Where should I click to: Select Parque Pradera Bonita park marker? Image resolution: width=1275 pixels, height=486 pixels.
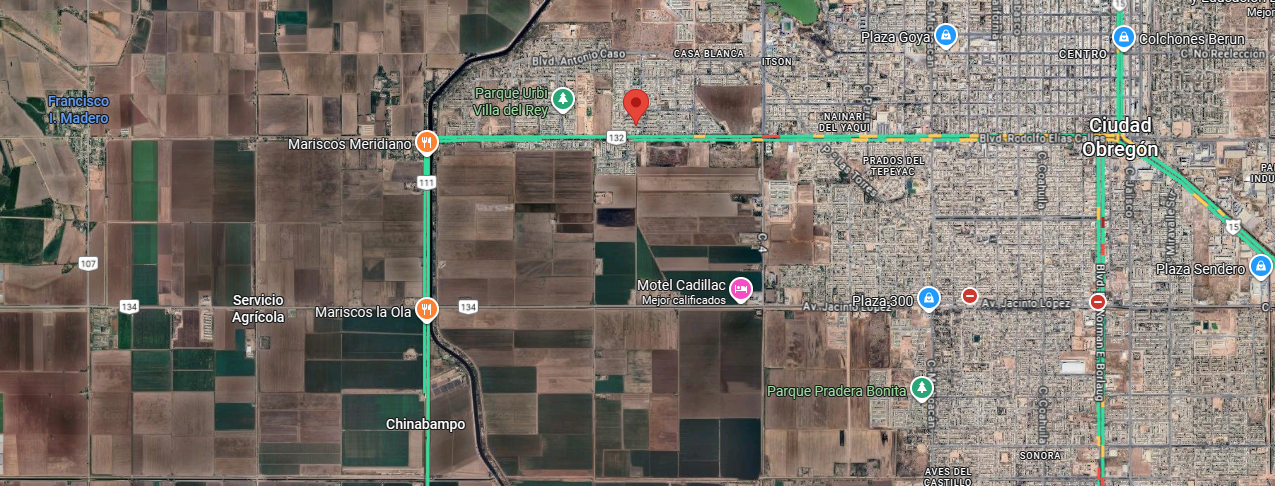(x=923, y=389)
